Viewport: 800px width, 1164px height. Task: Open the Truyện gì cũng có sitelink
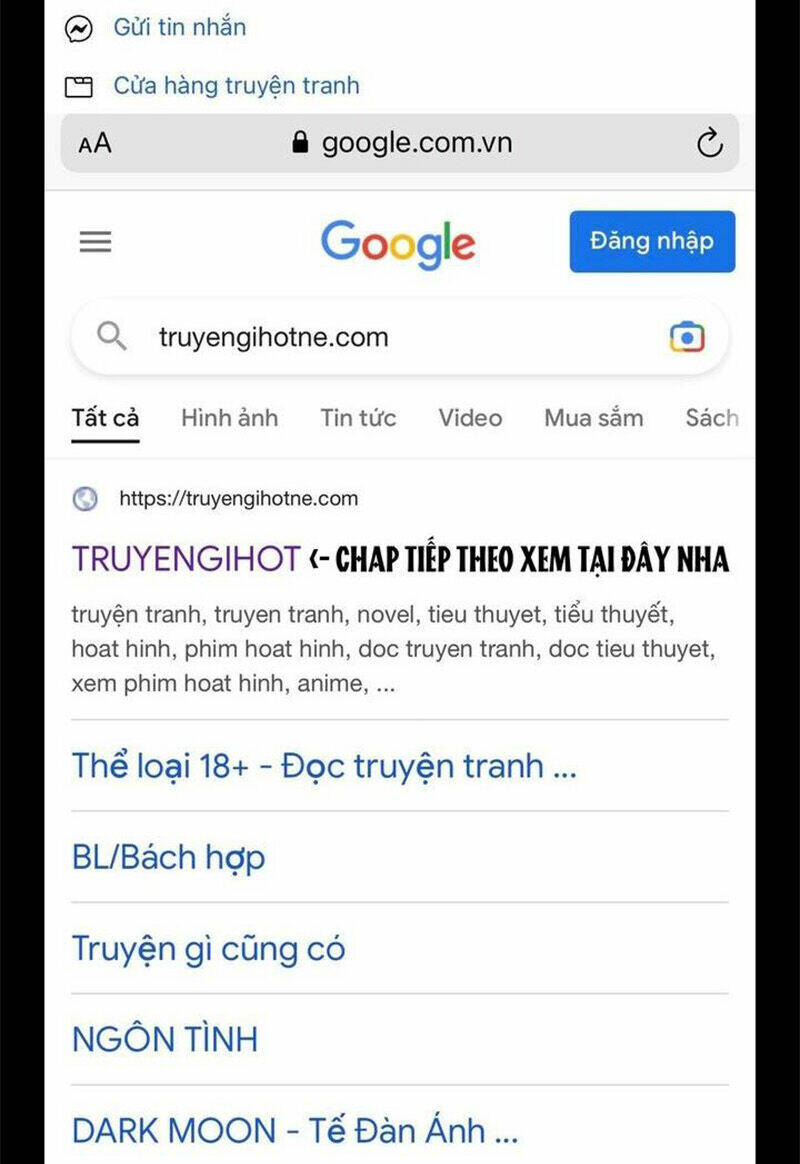[x=209, y=949]
